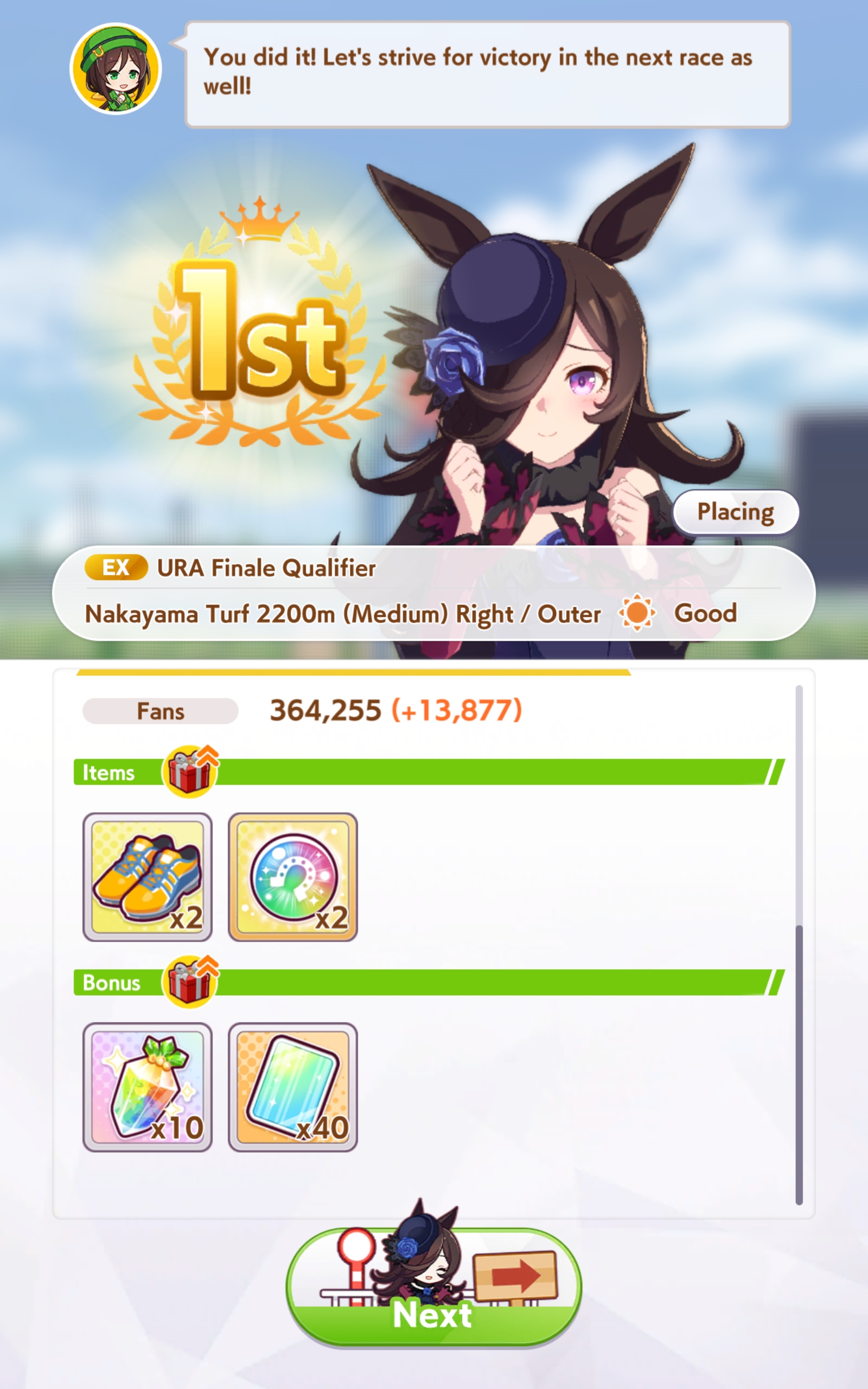
Task: Tap the rainbow carrot jewel x10 bonus
Action: 148,1087
